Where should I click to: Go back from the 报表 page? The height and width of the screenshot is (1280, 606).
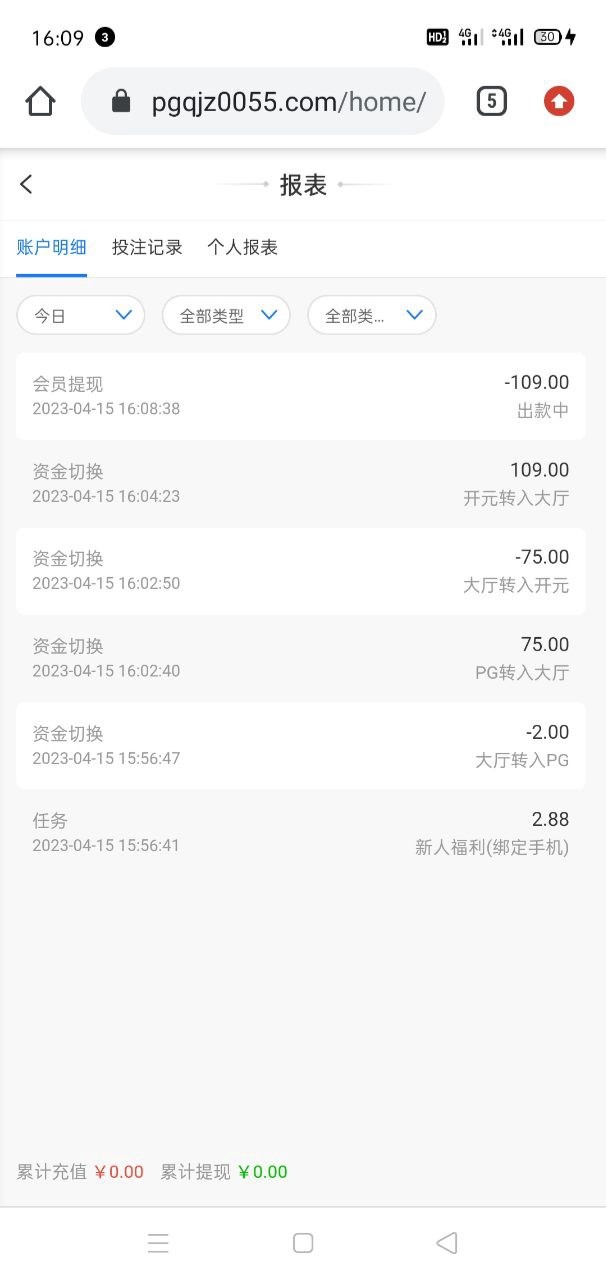pyautogui.click(x=27, y=184)
